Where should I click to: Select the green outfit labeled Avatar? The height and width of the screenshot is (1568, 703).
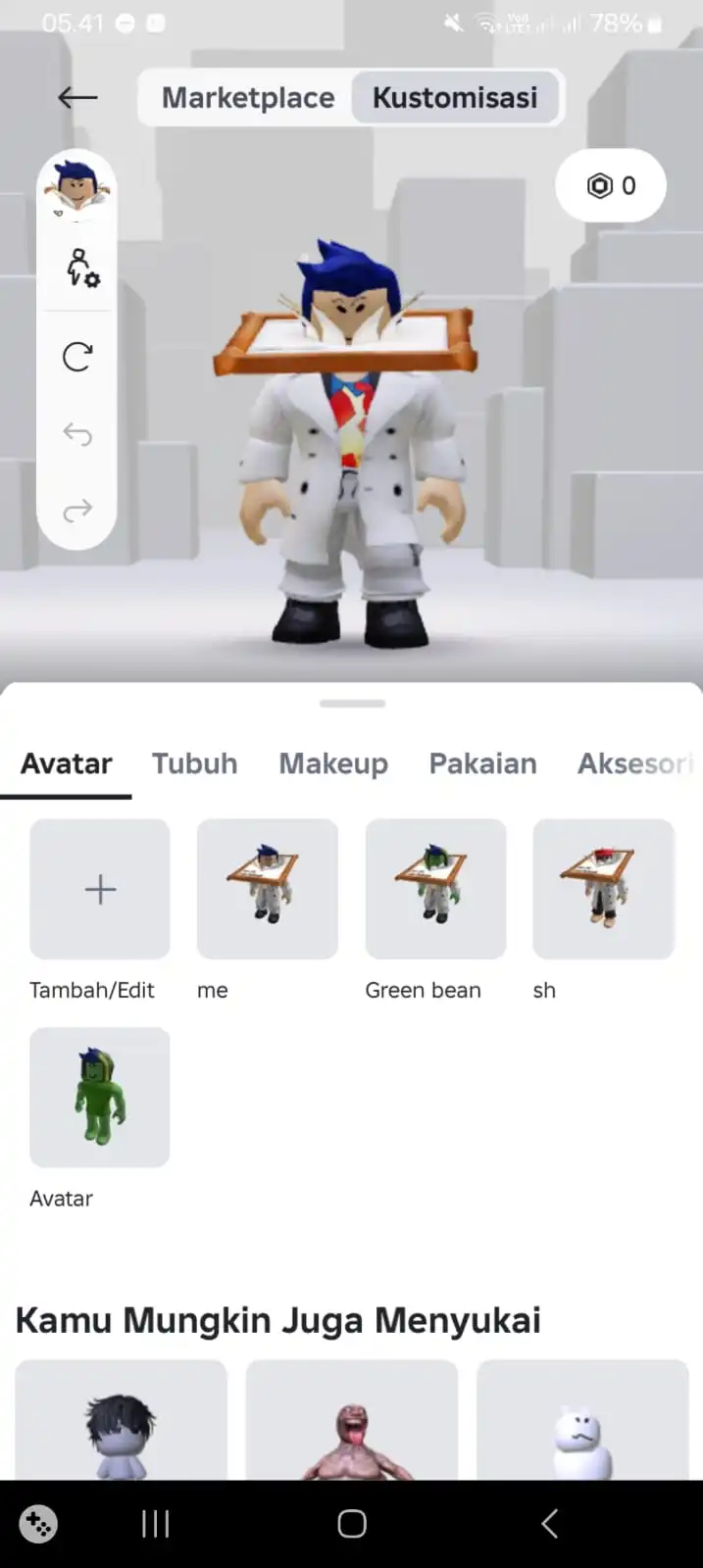click(x=100, y=1097)
